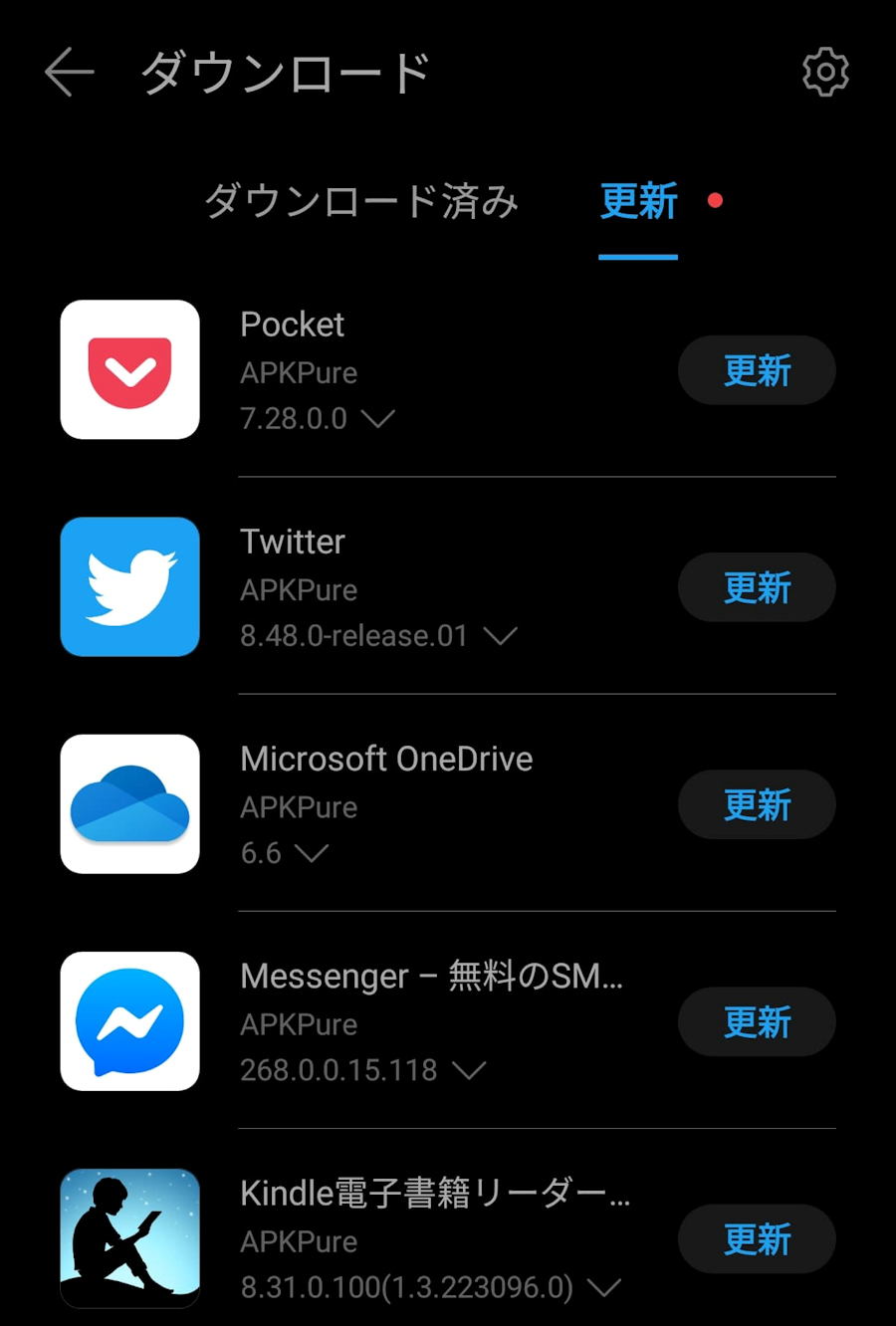
Task: Open the Pocket app icon
Action: [130, 369]
